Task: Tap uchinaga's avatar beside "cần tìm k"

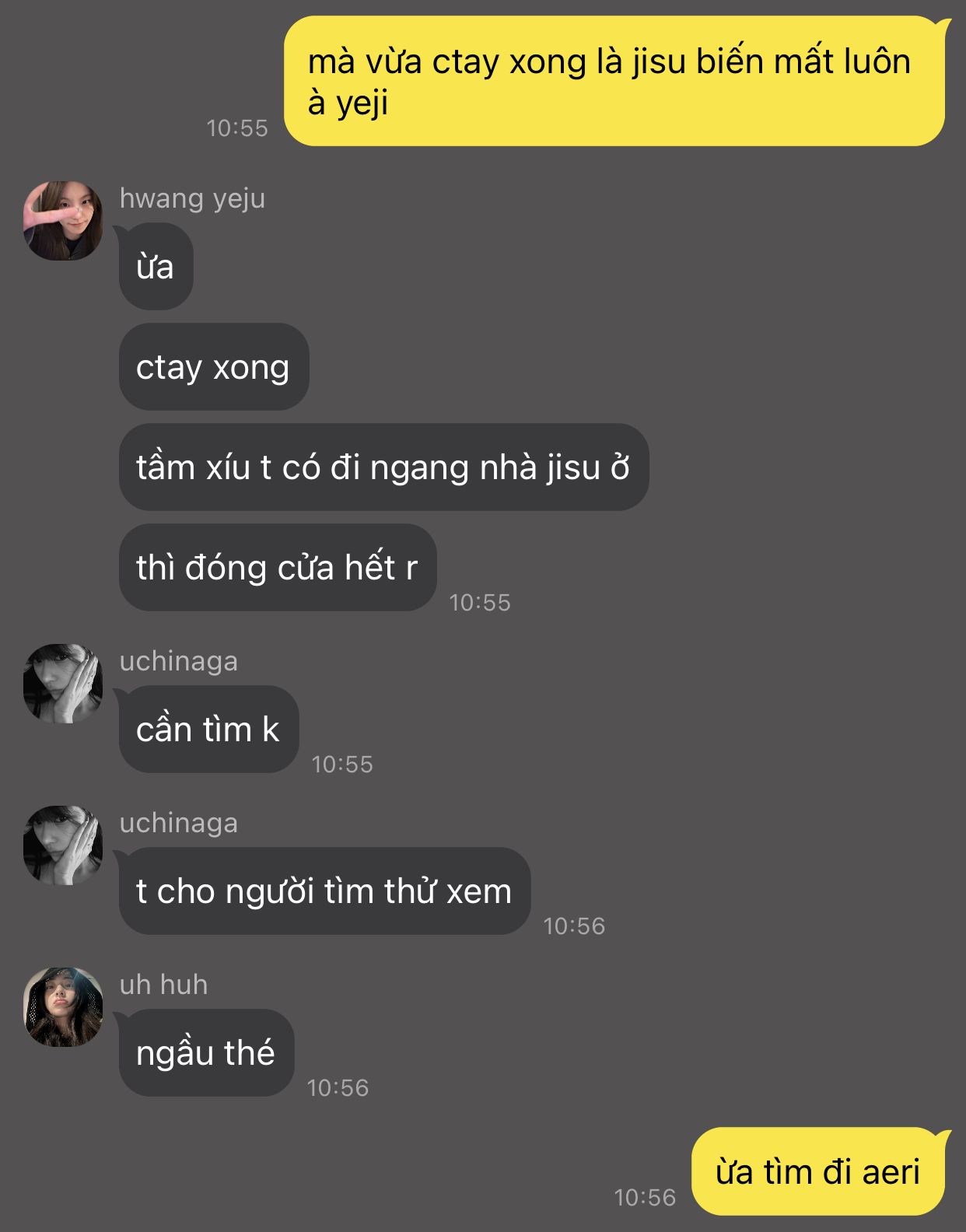Action: coord(63,683)
